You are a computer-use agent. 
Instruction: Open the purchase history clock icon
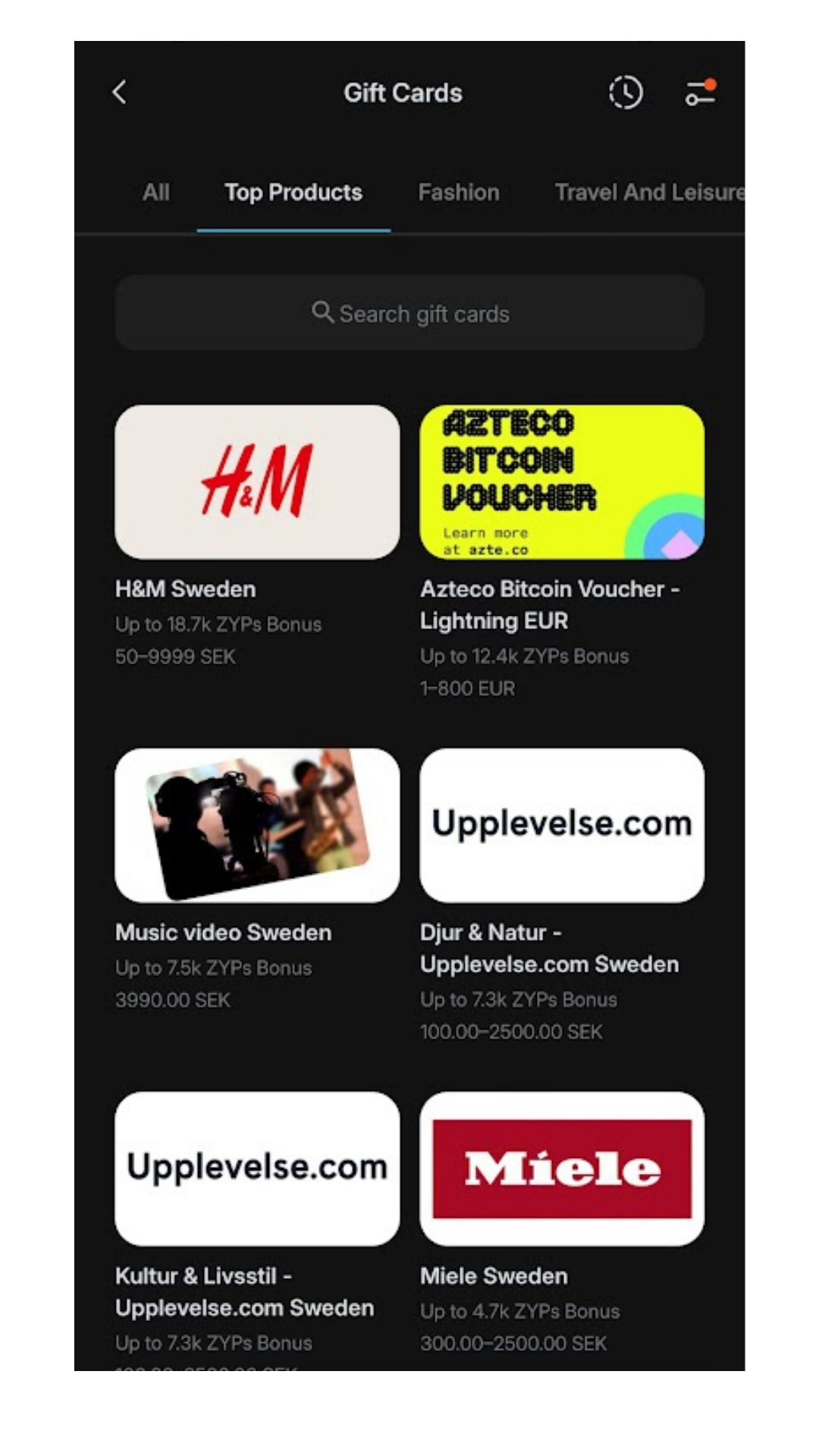point(626,93)
